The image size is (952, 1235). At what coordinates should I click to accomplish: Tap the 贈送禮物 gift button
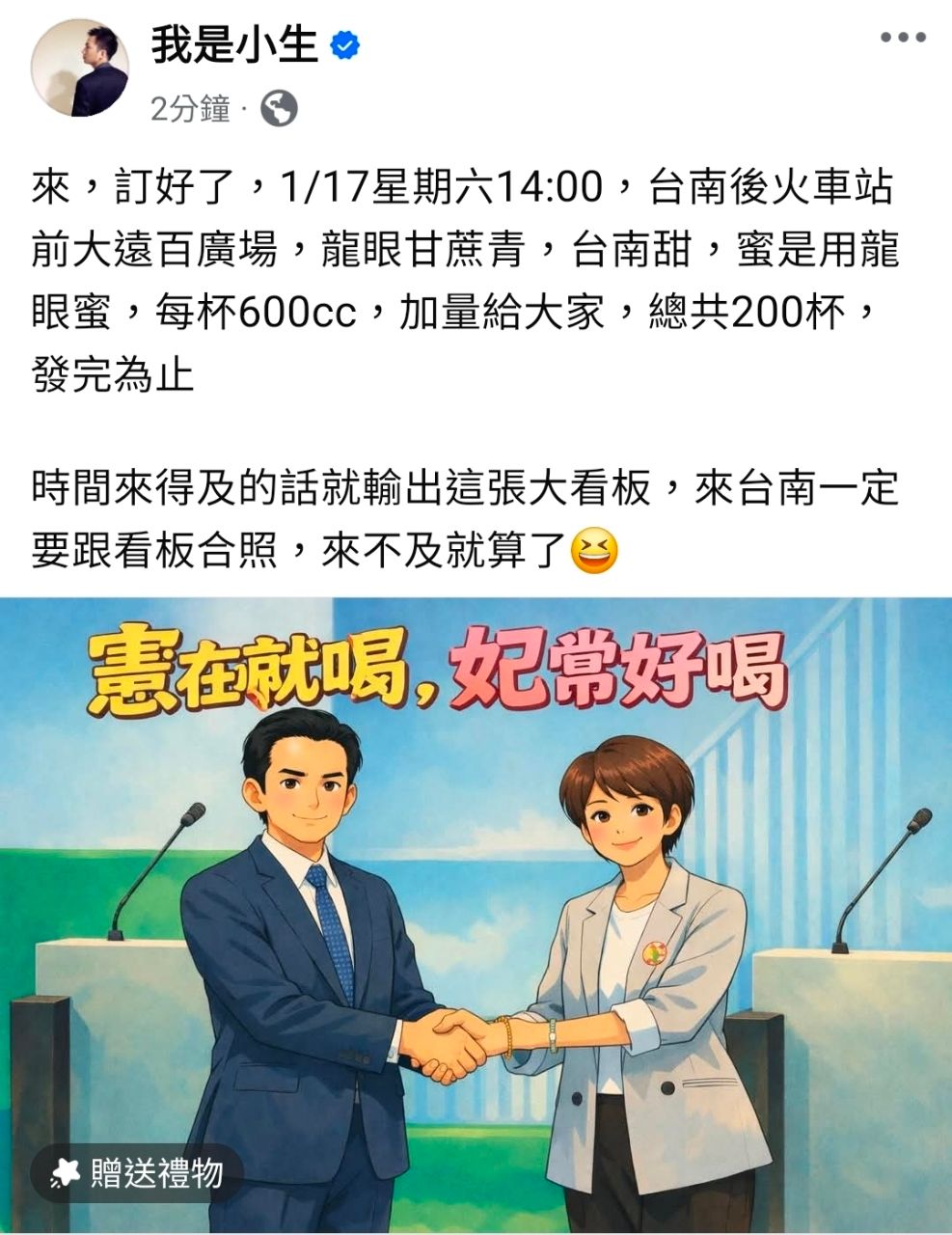[x=137, y=1173]
